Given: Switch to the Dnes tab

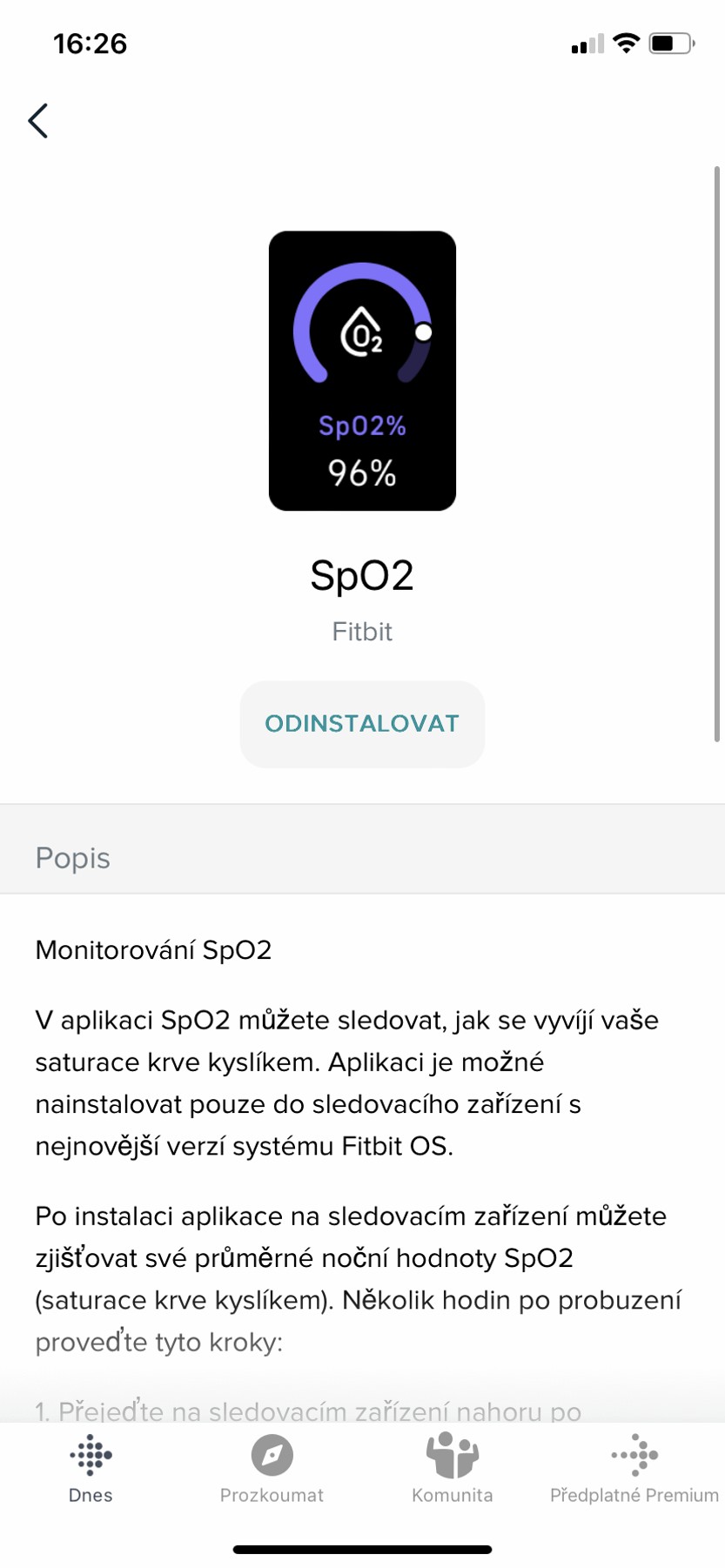Looking at the screenshot, I should (x=91, y=1470).
